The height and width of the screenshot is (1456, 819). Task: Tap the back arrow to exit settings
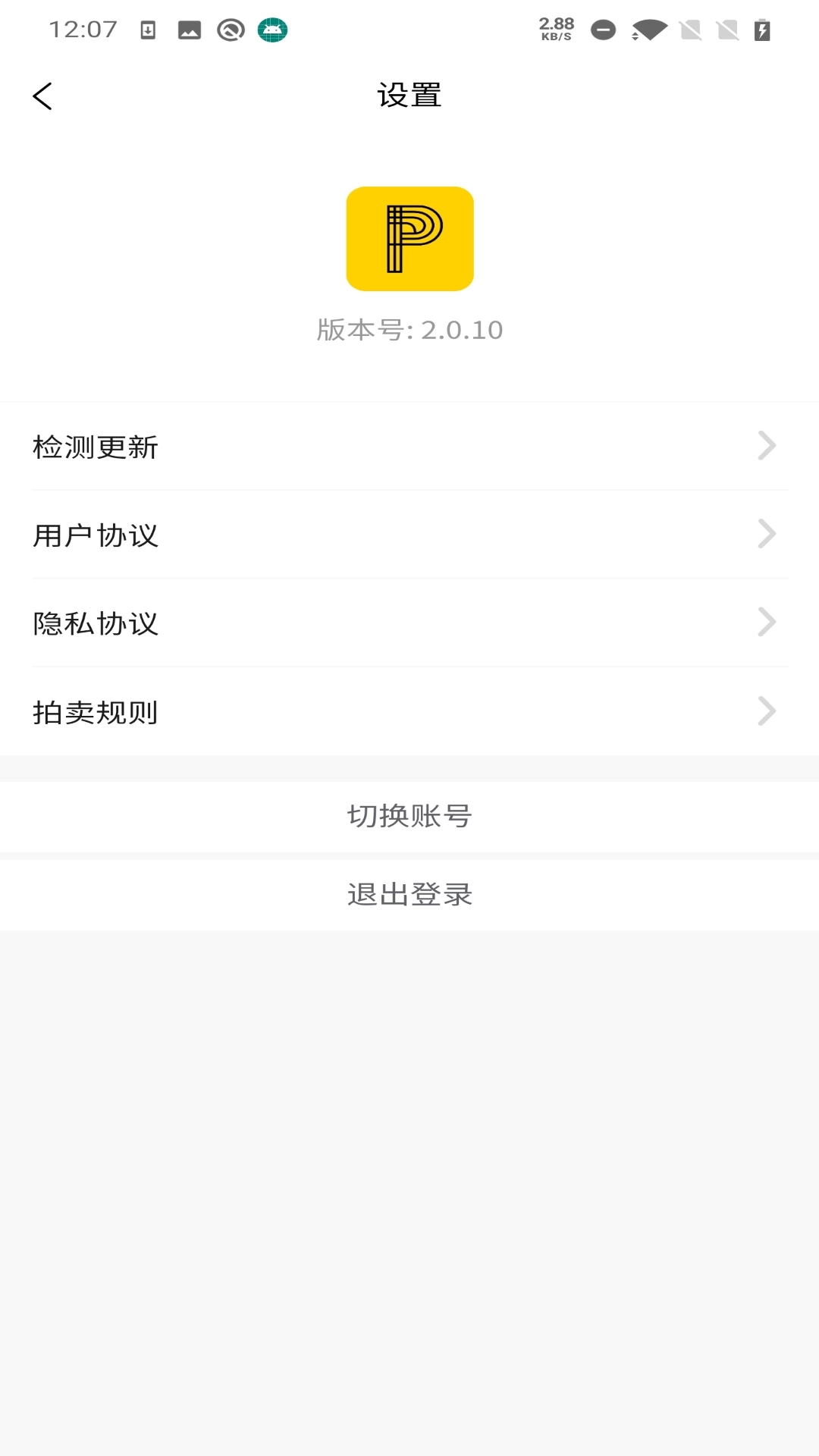[43, 96]
